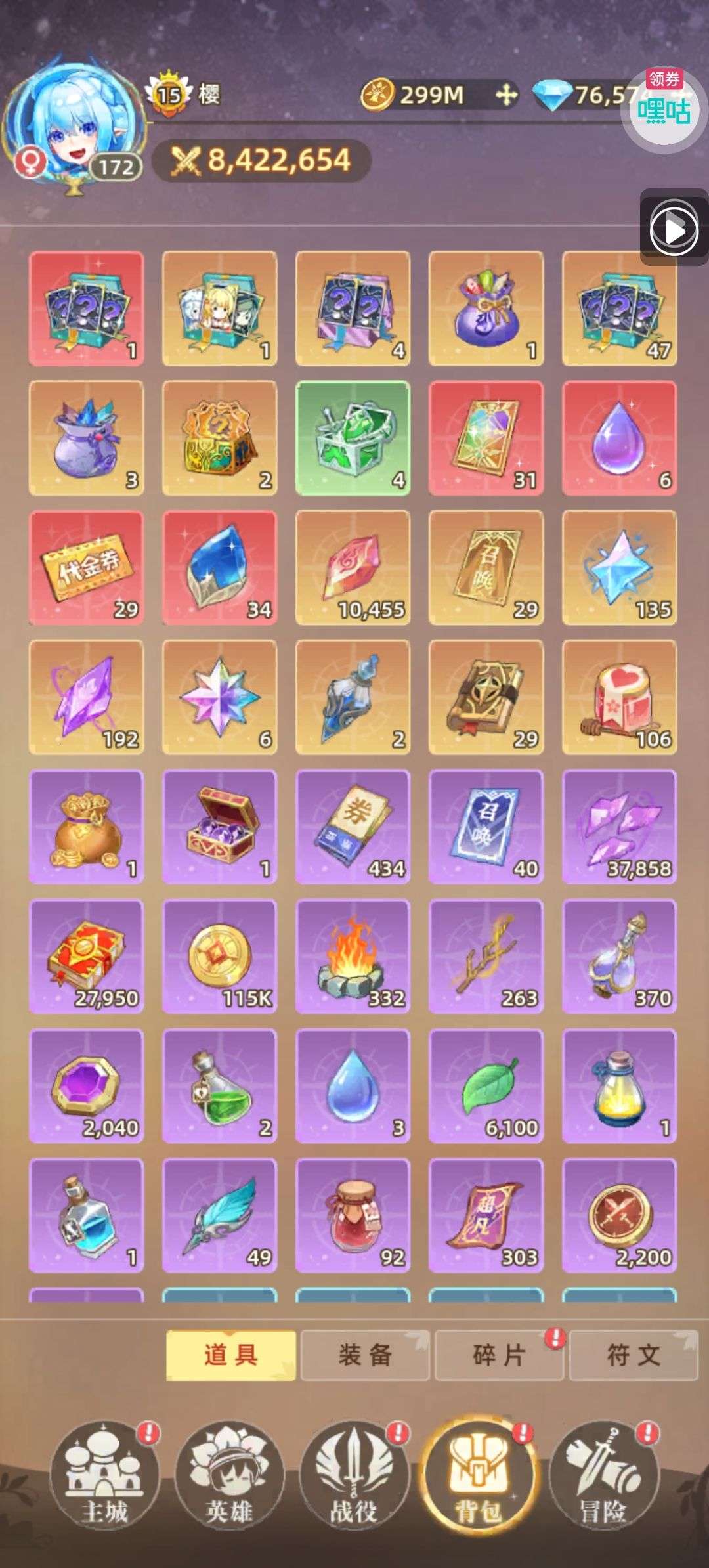Open the 英雄 heroes section
This screenshot has height=1568, width=709.
[229, 1477]
